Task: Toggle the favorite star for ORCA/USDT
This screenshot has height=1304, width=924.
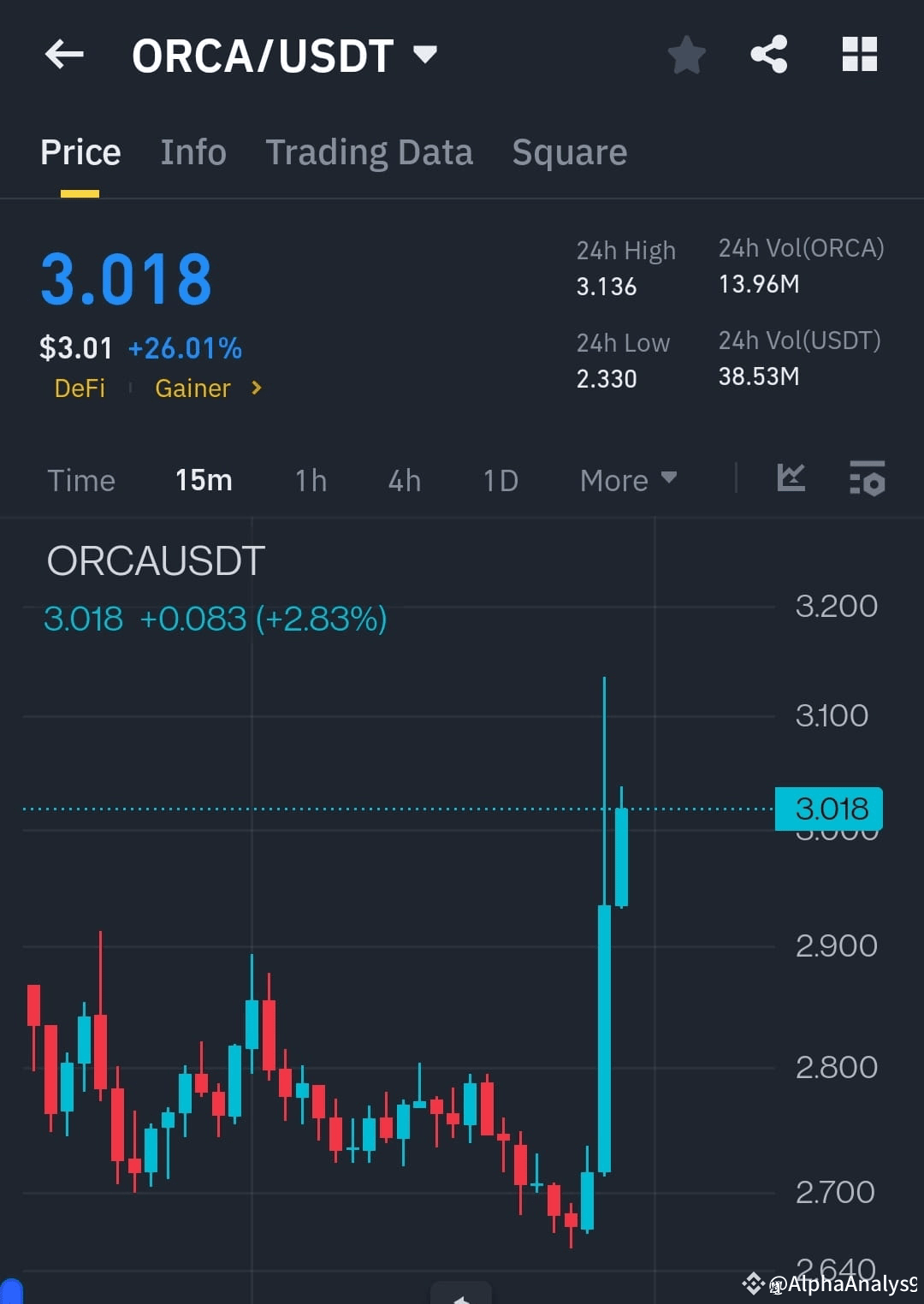Action: click(686, 54)
